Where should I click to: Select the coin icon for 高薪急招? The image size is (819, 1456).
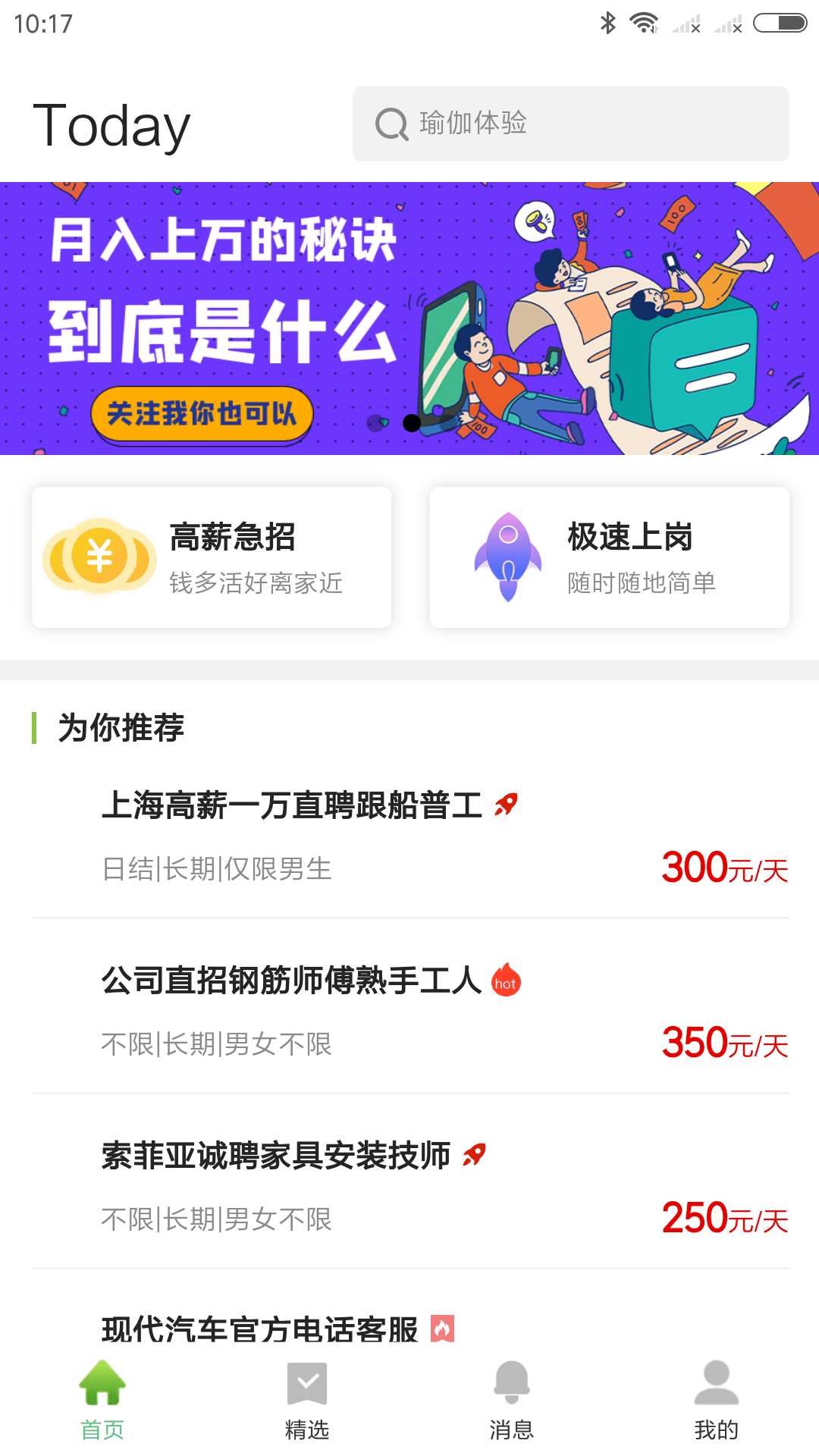[99, 556]
